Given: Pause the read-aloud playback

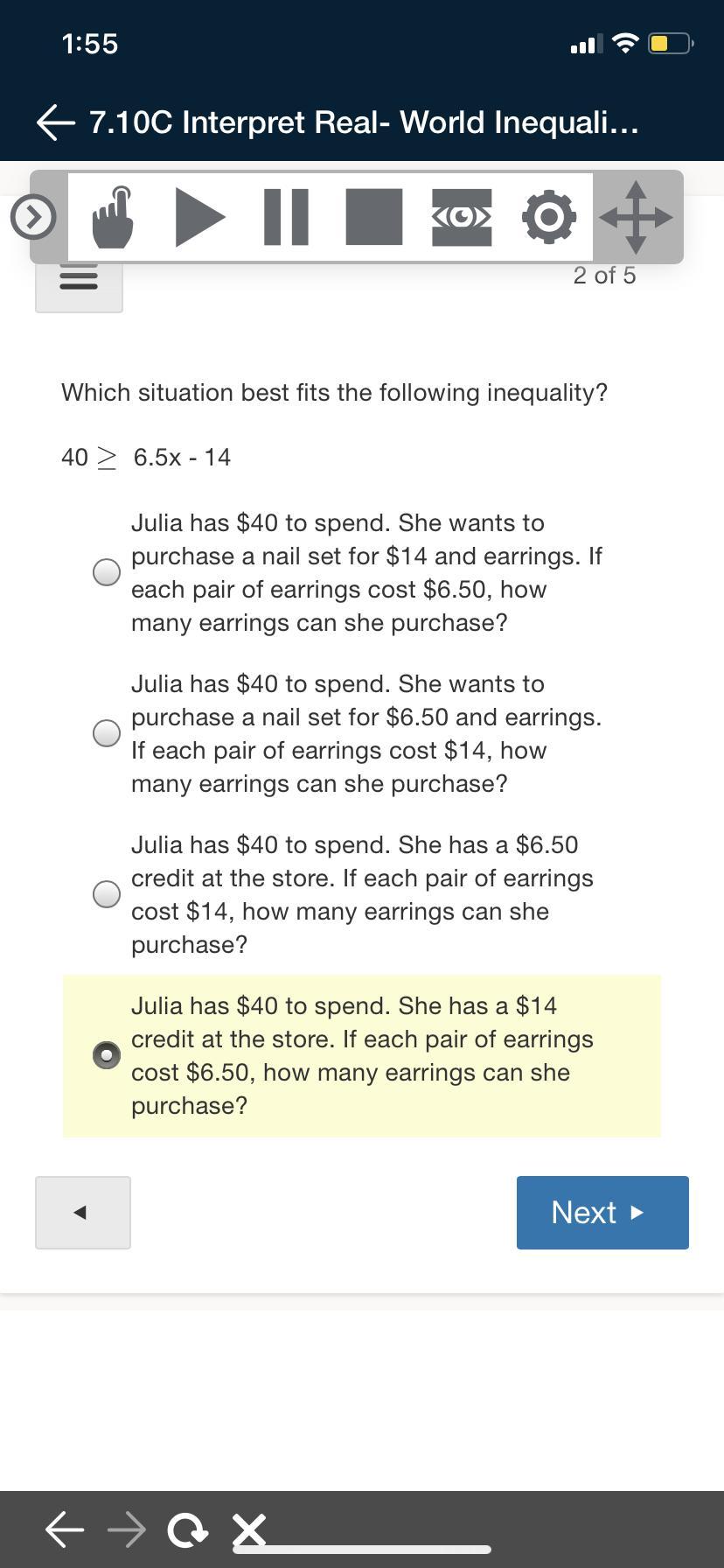Looking at the screenshot, I should point(286,217).
